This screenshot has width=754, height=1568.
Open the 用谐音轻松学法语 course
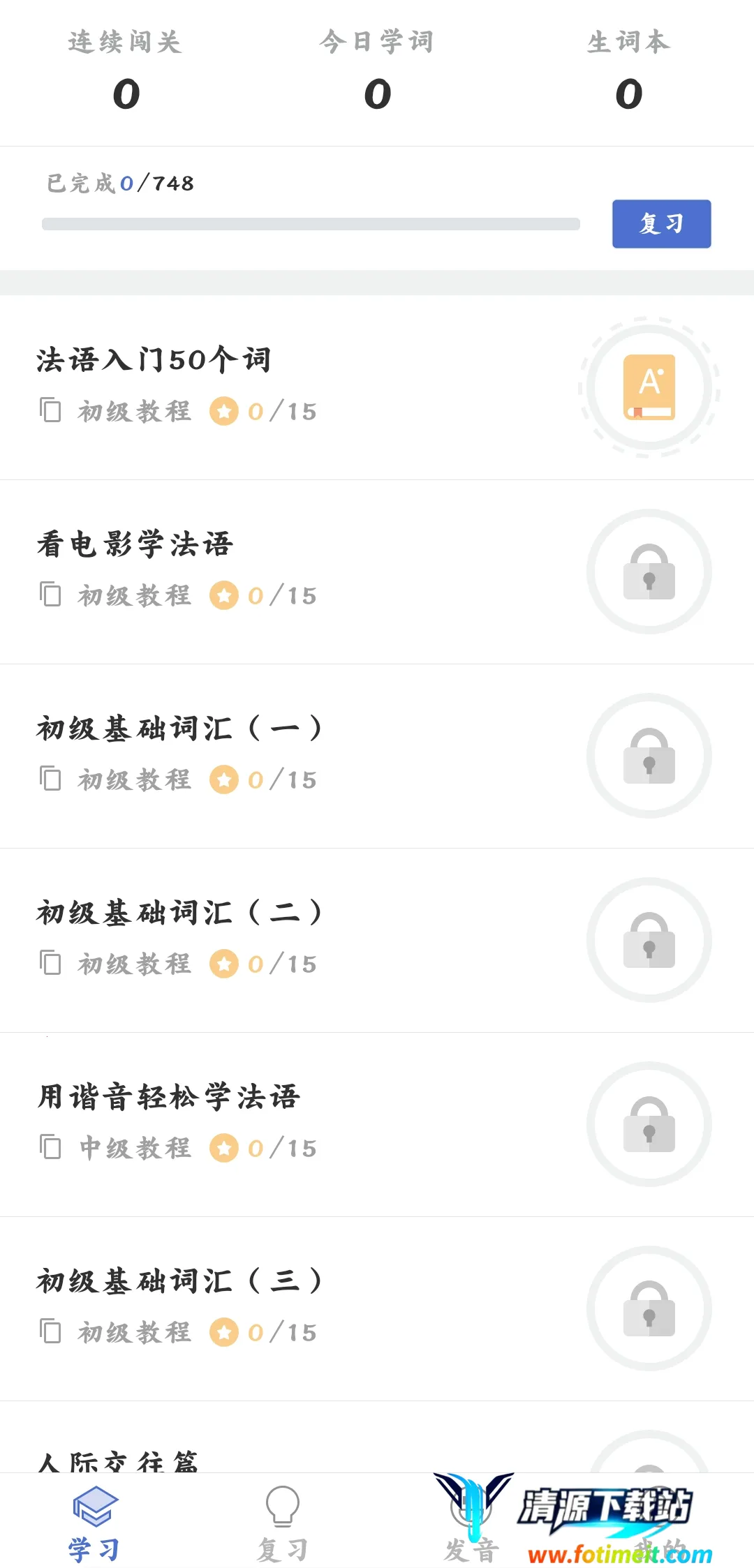click(x=168, y=1098)
